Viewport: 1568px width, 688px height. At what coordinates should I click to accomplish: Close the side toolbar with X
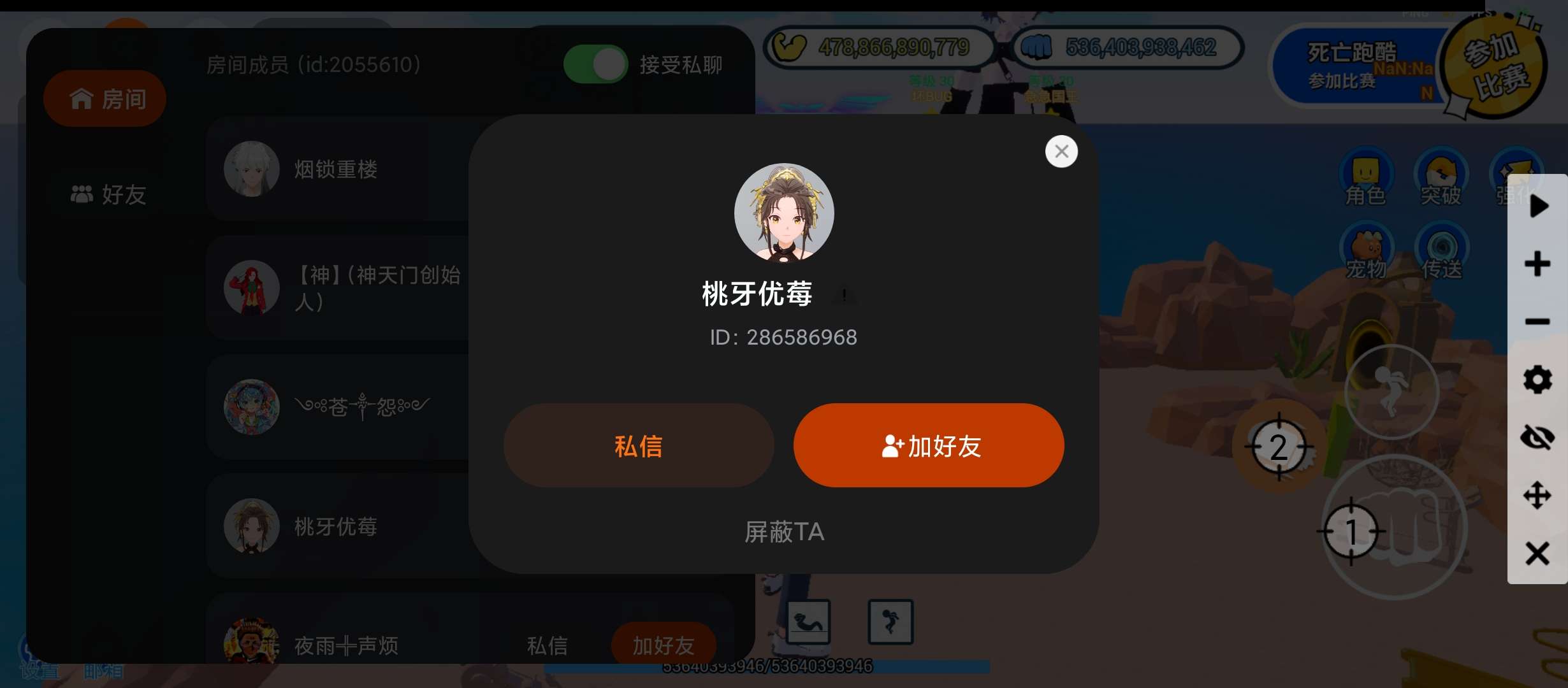[x=1537, y=553]
